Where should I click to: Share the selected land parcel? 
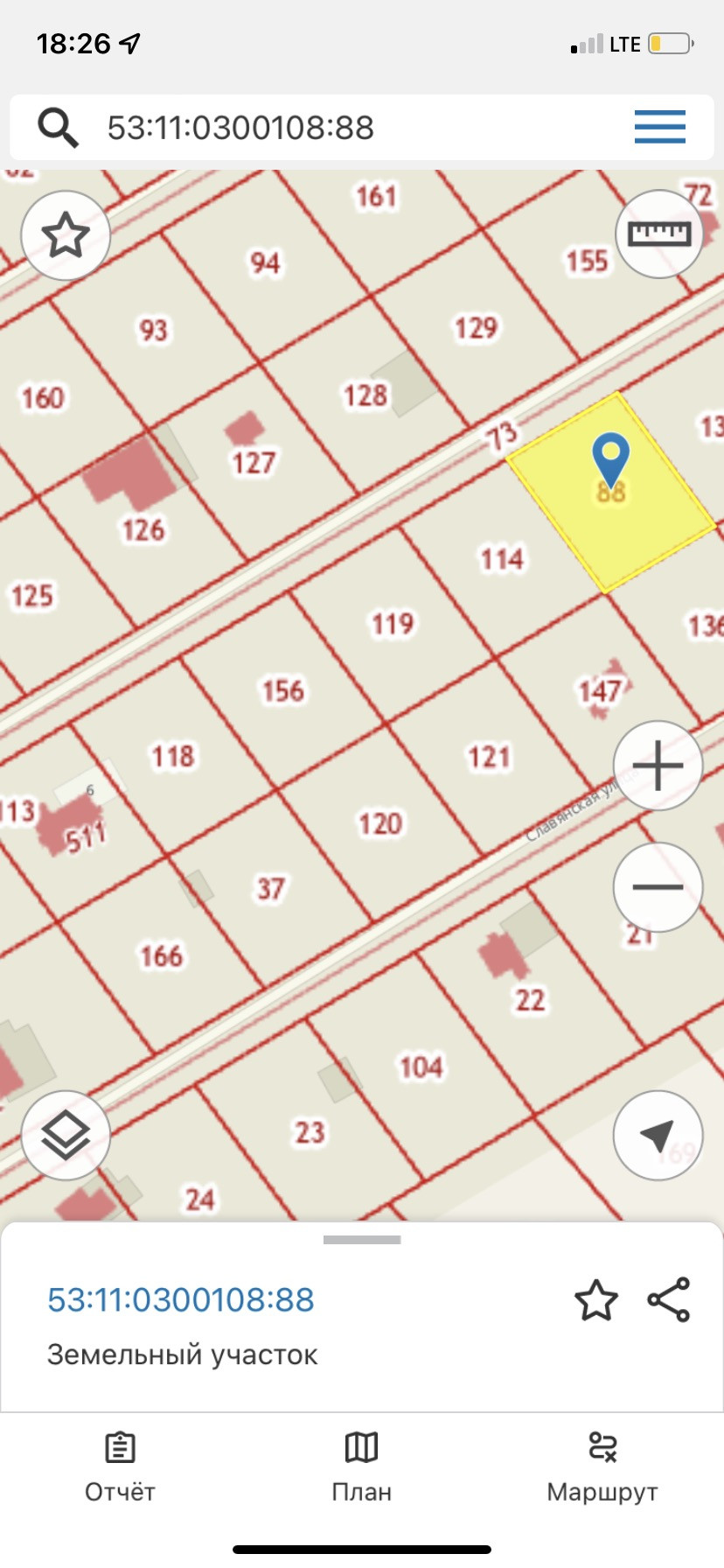[669, 1299]
